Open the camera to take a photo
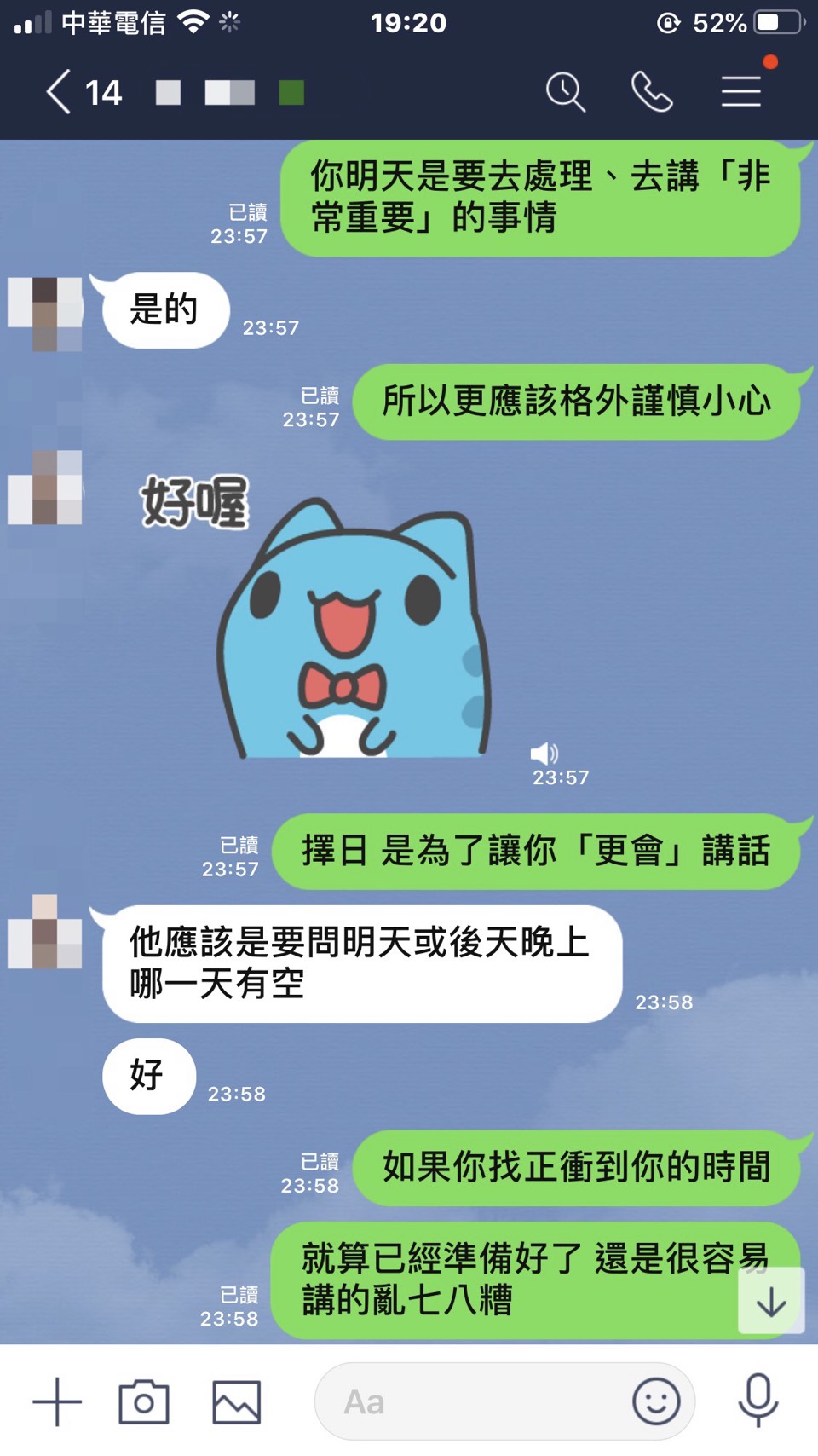Image resolution: width=818 pixels, height=1456 pixels. (x=143, y=1401)
